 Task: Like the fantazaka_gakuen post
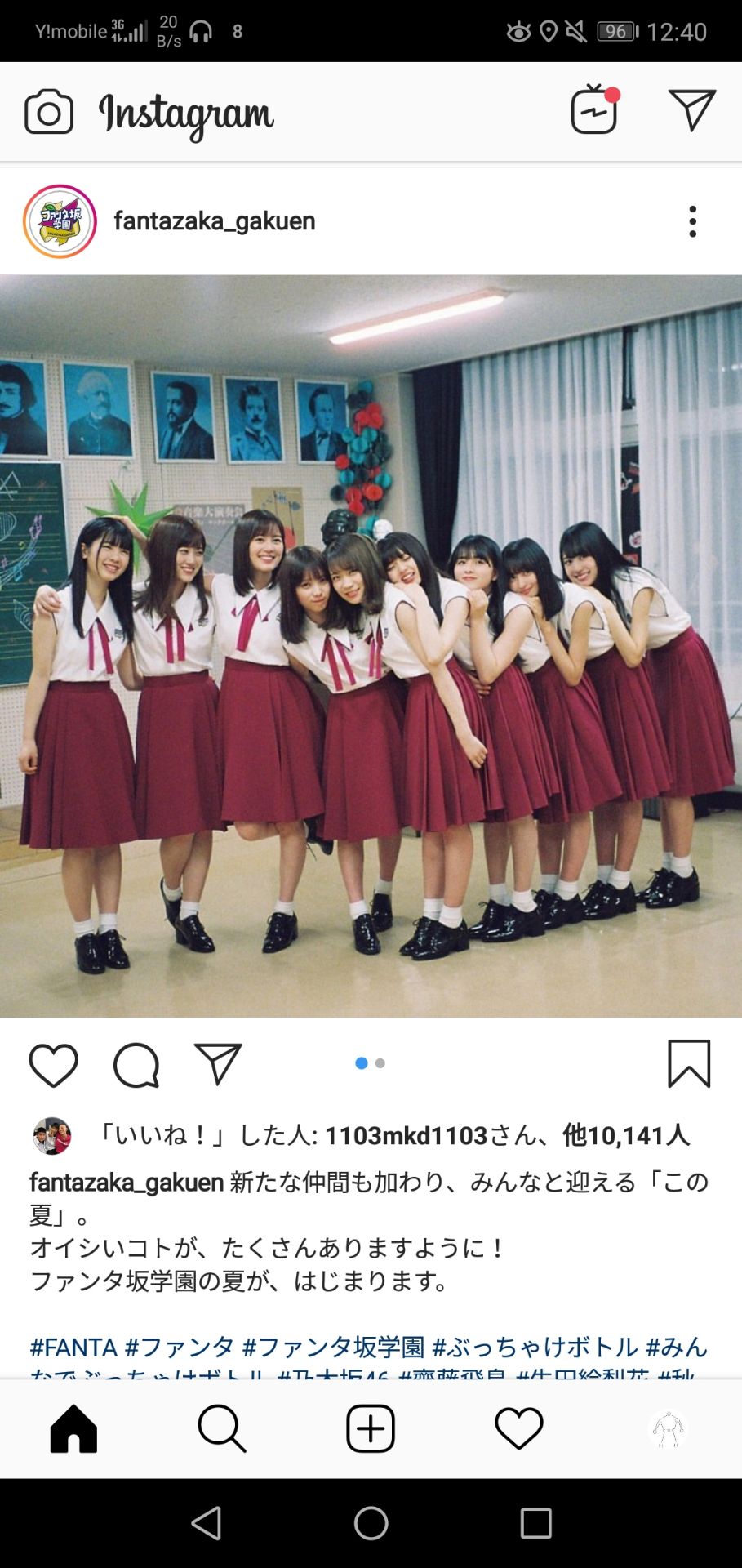point(53,1064)
